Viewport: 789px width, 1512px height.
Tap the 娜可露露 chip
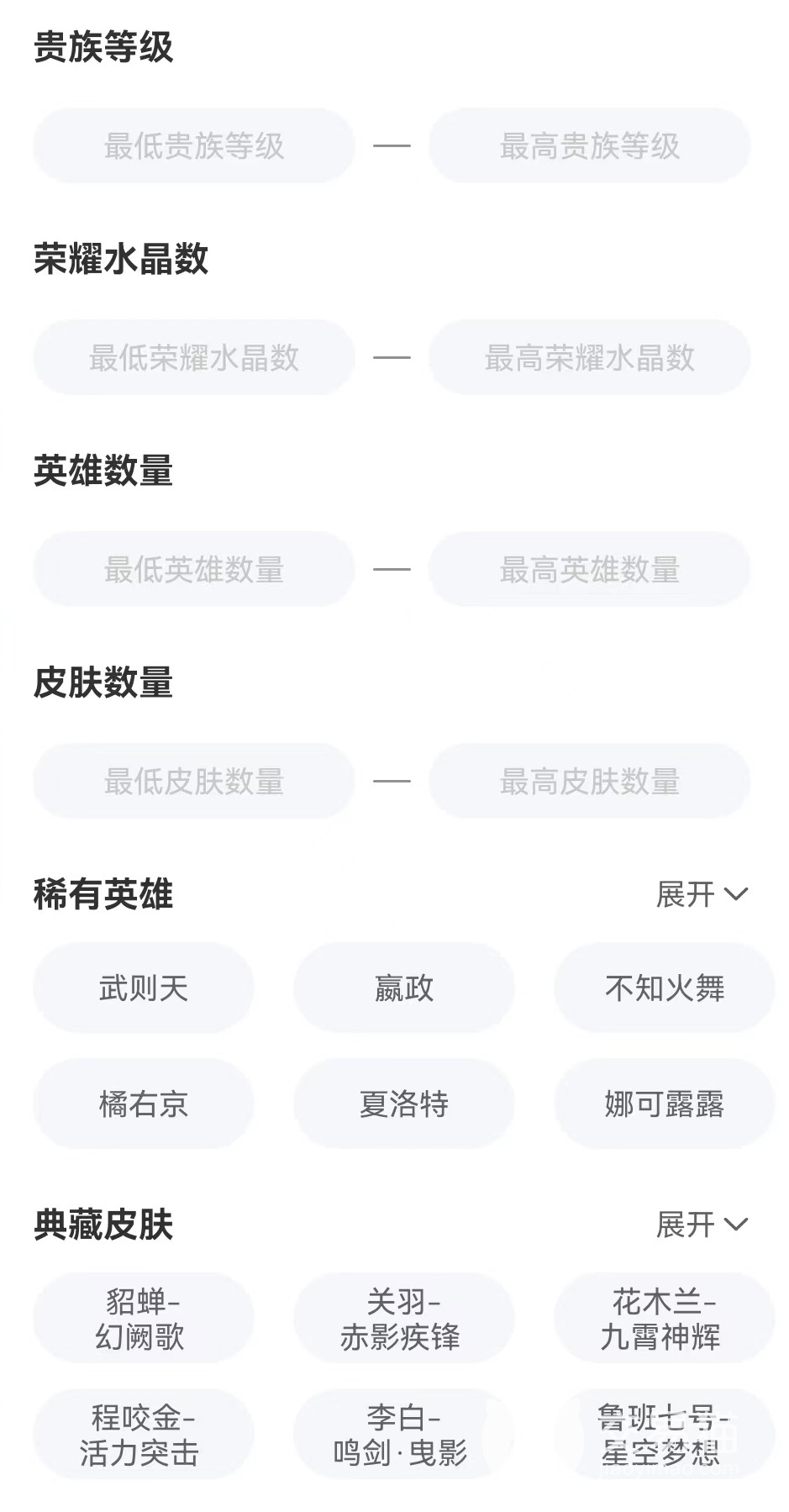[x=664, y=1104]
